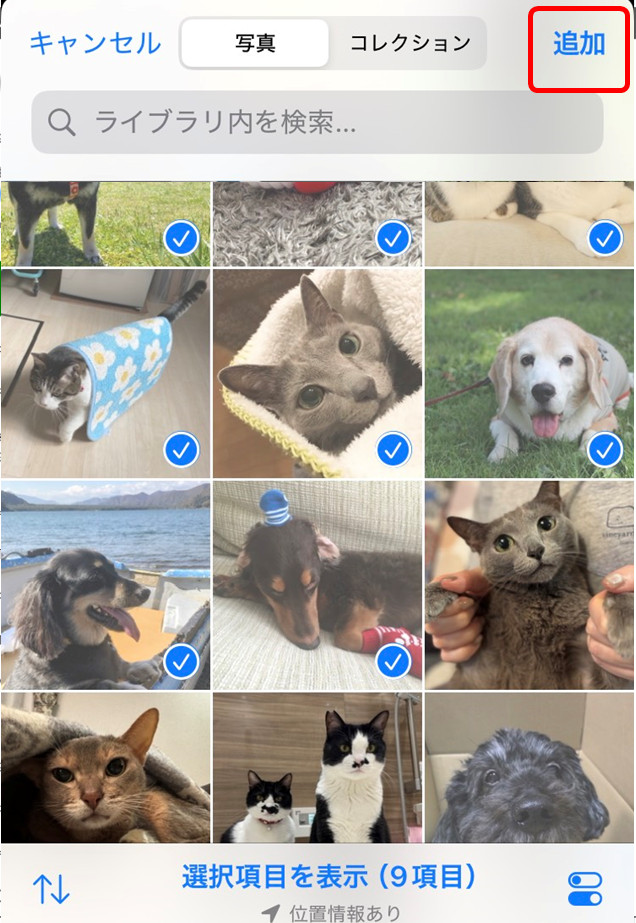
Task: Select the gray cat held by paws
Action: click(529, 585)
